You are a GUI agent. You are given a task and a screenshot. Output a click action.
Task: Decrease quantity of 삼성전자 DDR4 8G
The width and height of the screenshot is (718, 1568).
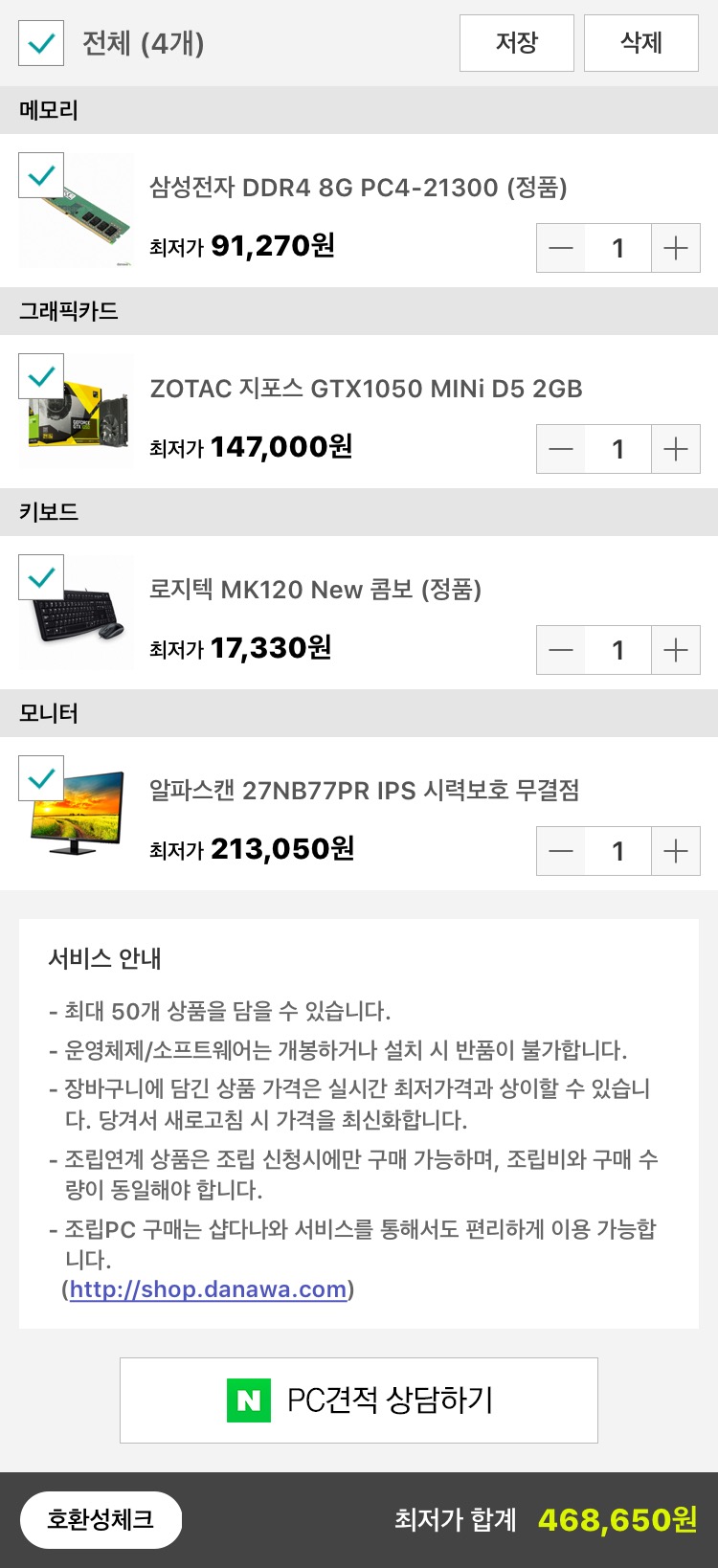tap(561, 248)
